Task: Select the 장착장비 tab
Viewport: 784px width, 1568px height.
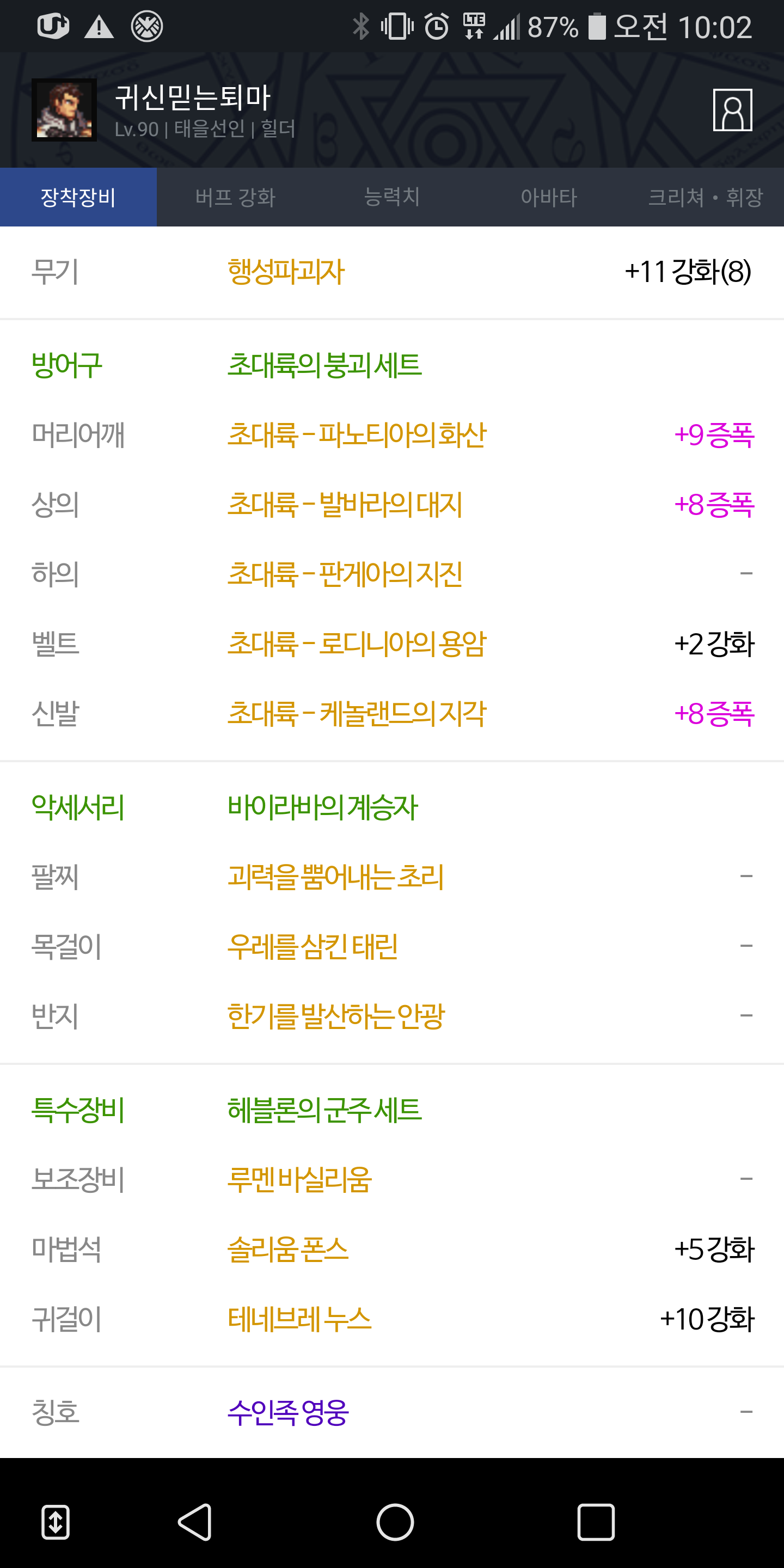Action: point(78,197)
